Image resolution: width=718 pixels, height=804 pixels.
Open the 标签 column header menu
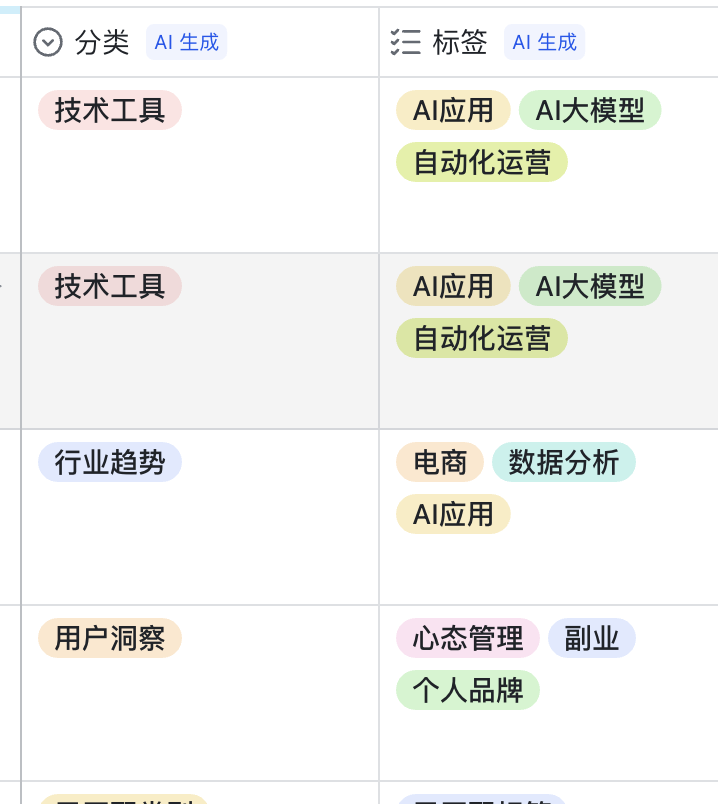pos(460,42)
